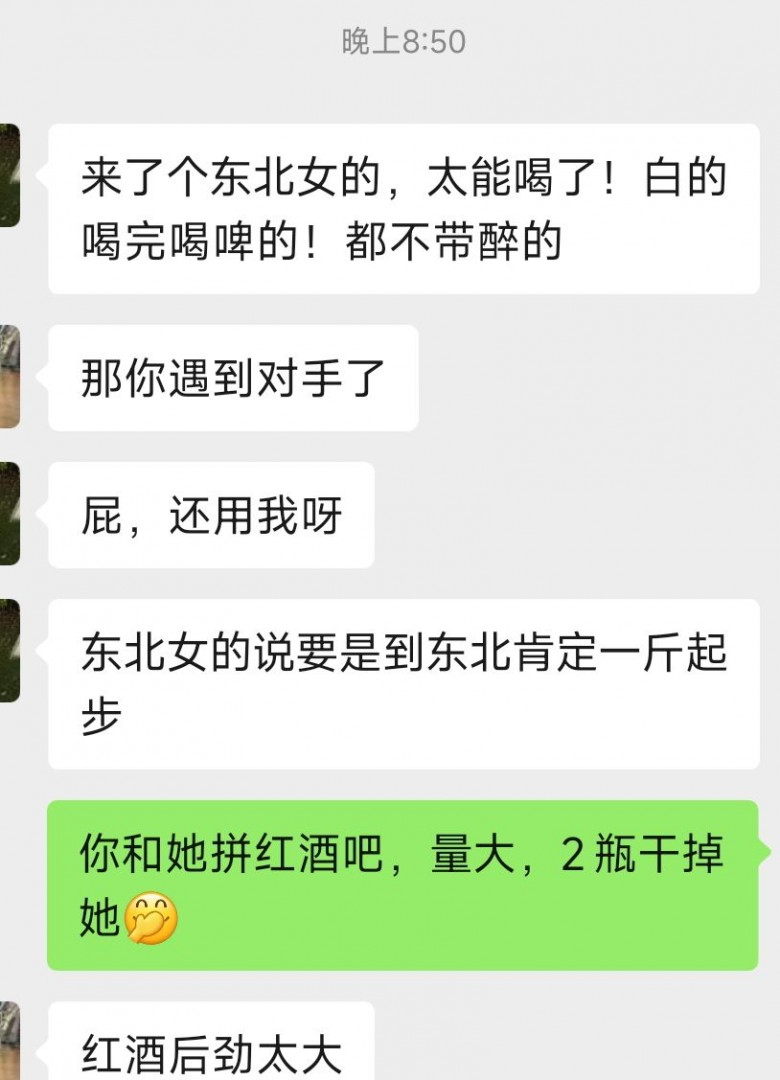
Task: Tap the avatar next to "屁，还用我呀"
Action: click(x=9, y=514)
